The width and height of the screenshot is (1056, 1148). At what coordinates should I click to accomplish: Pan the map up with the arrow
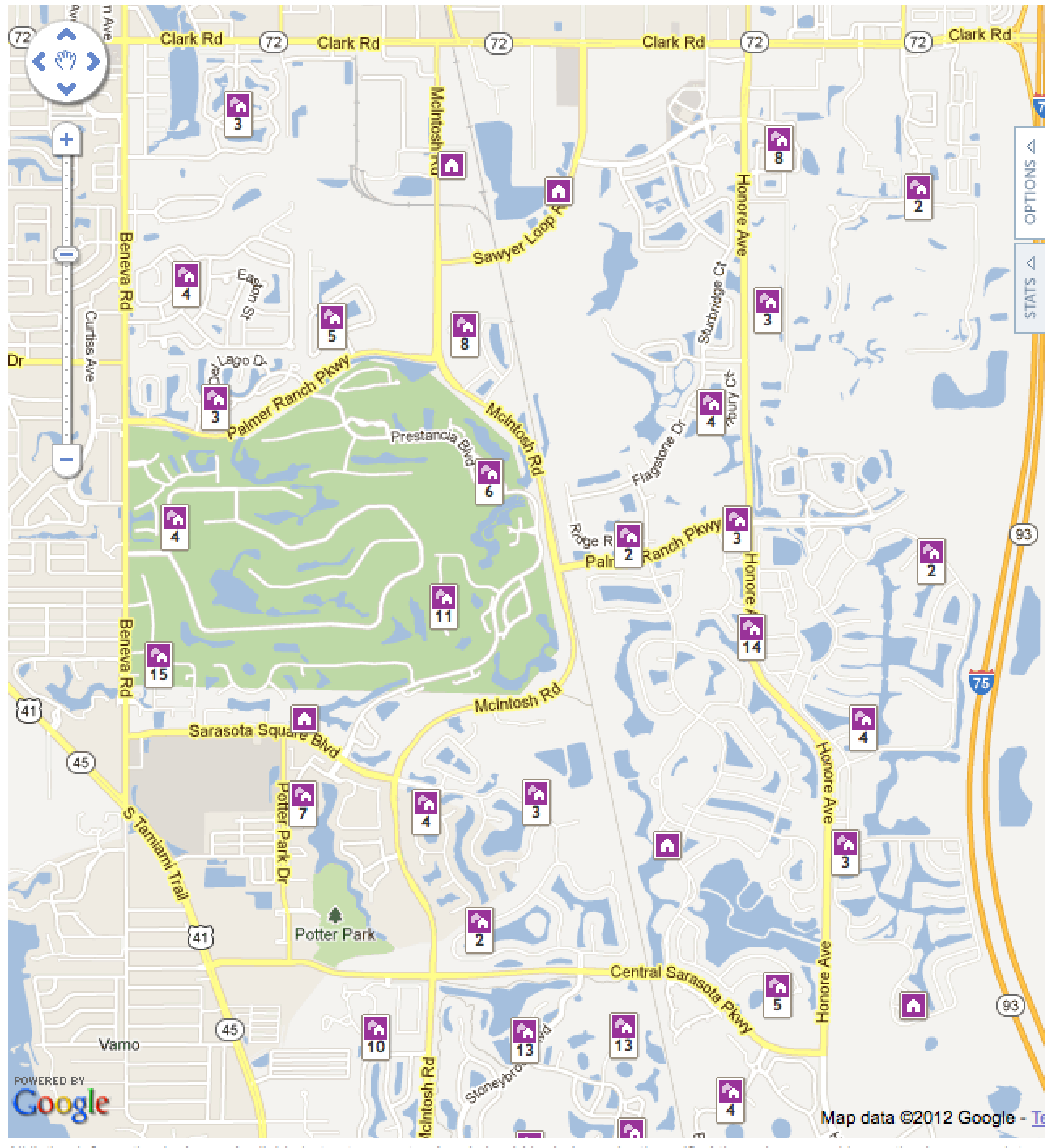(66, 35)
